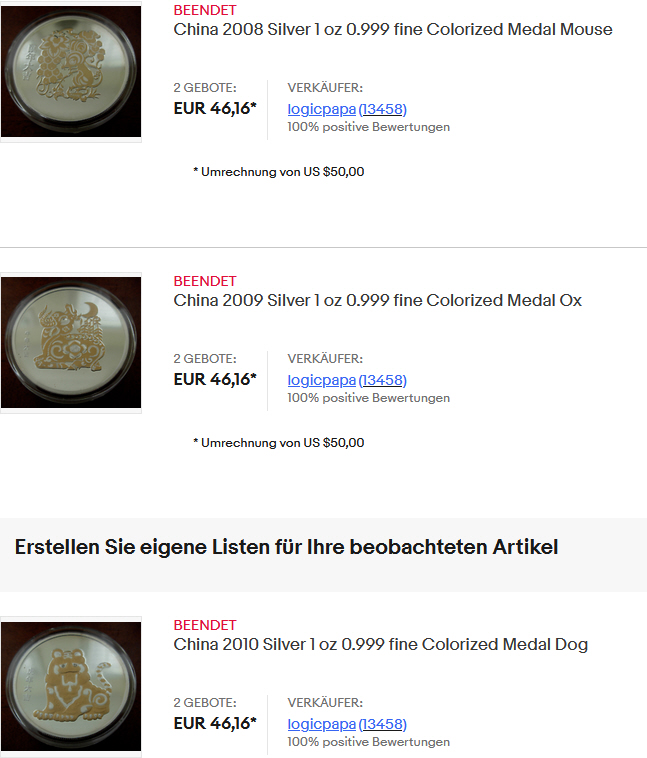The width and height of the screenshot is (647, 758).
Task: View seller logicpapa on the Mouse medal listing
Action: 321,109
